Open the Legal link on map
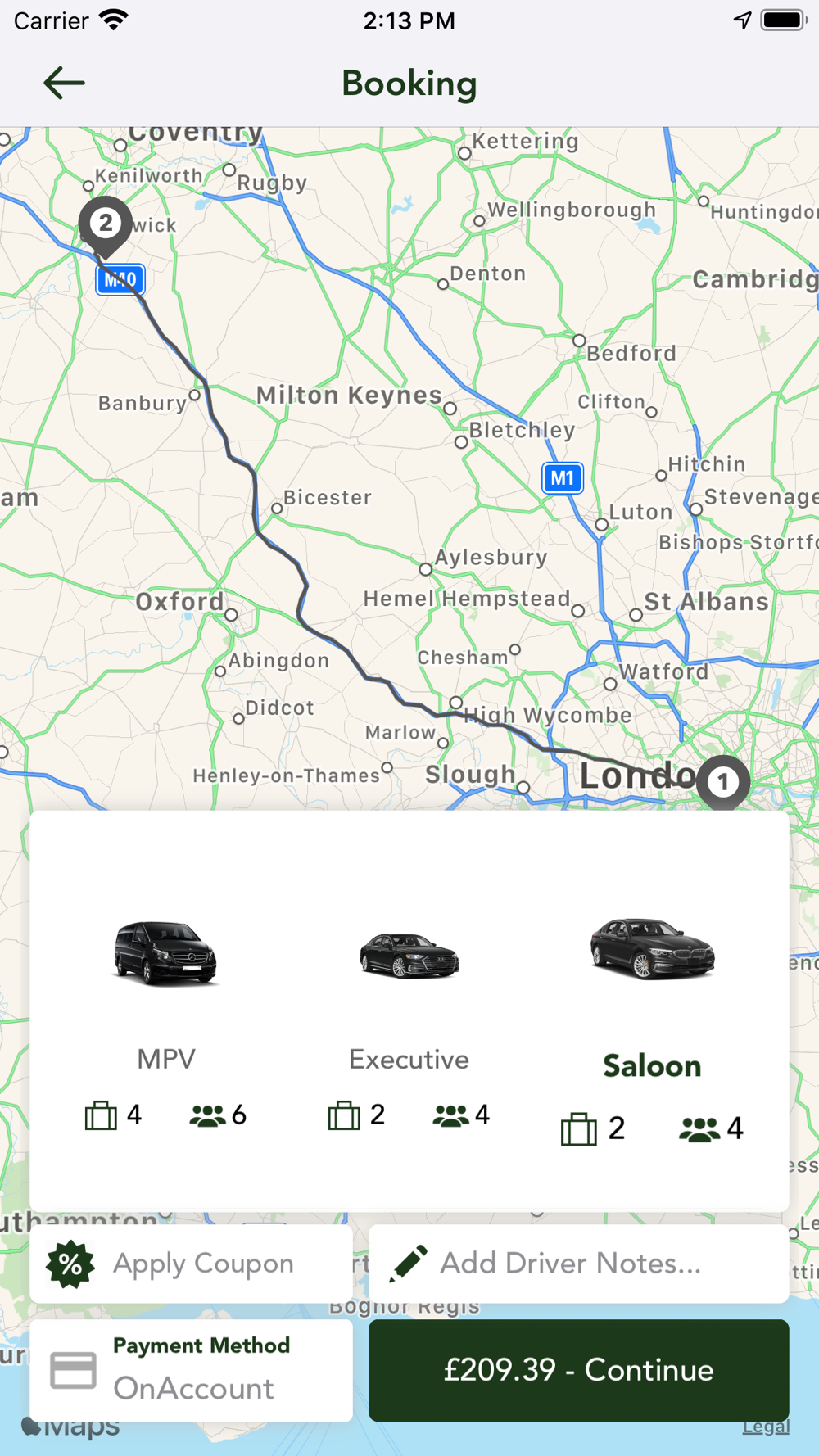This screenshot has height=1456, width=819. tap(766, 1427)
